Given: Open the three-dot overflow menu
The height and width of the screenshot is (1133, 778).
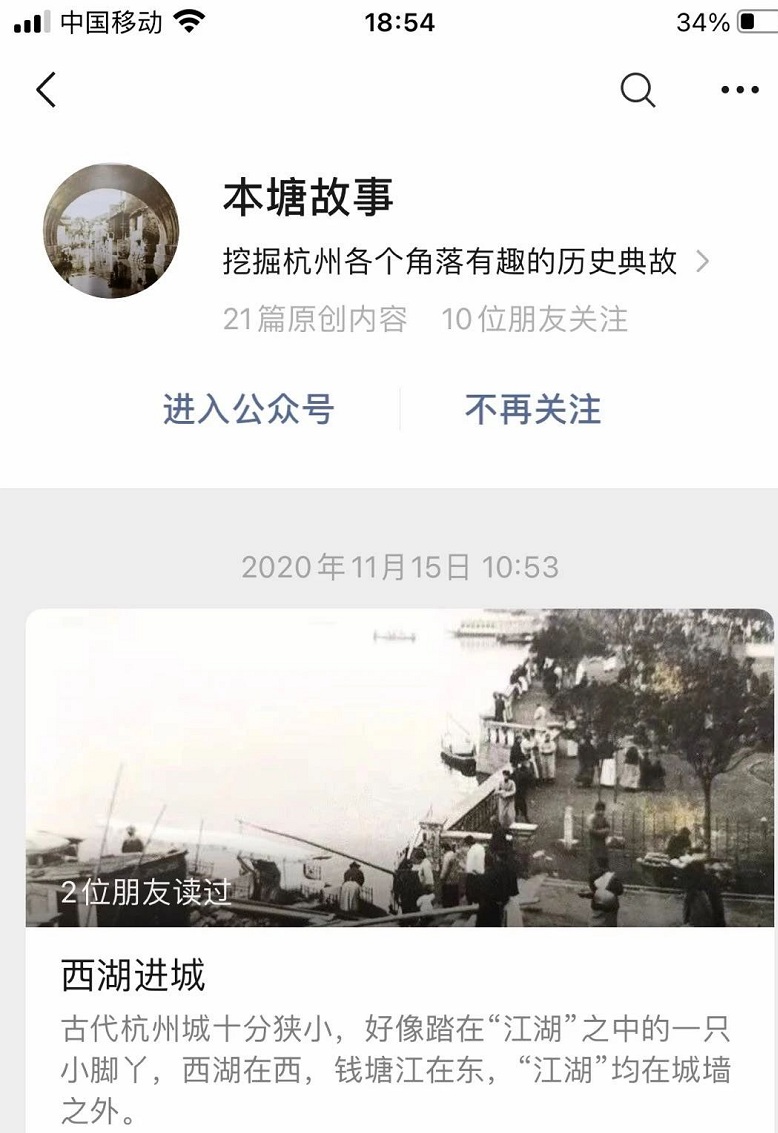Looking at the screenshot, I should [739, 90].
